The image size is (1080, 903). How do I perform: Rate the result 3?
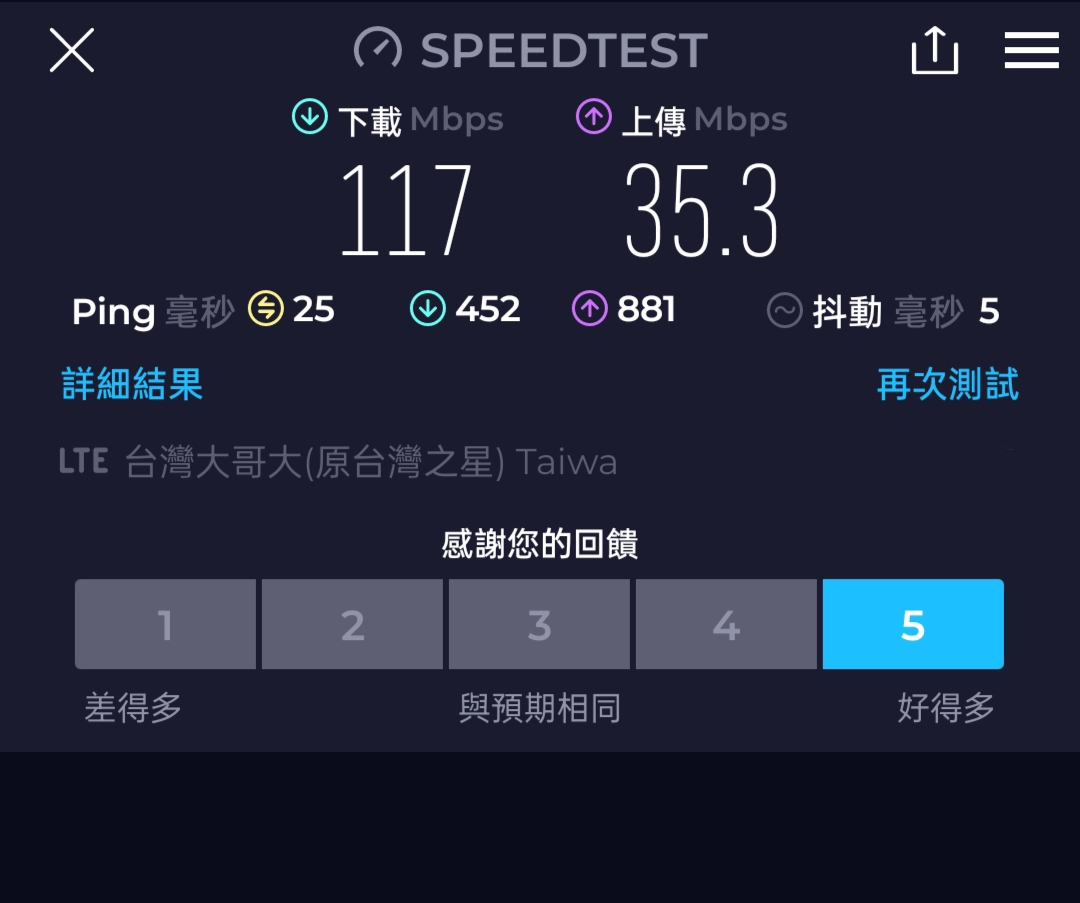pyautogui.click(x=539, y=625)
